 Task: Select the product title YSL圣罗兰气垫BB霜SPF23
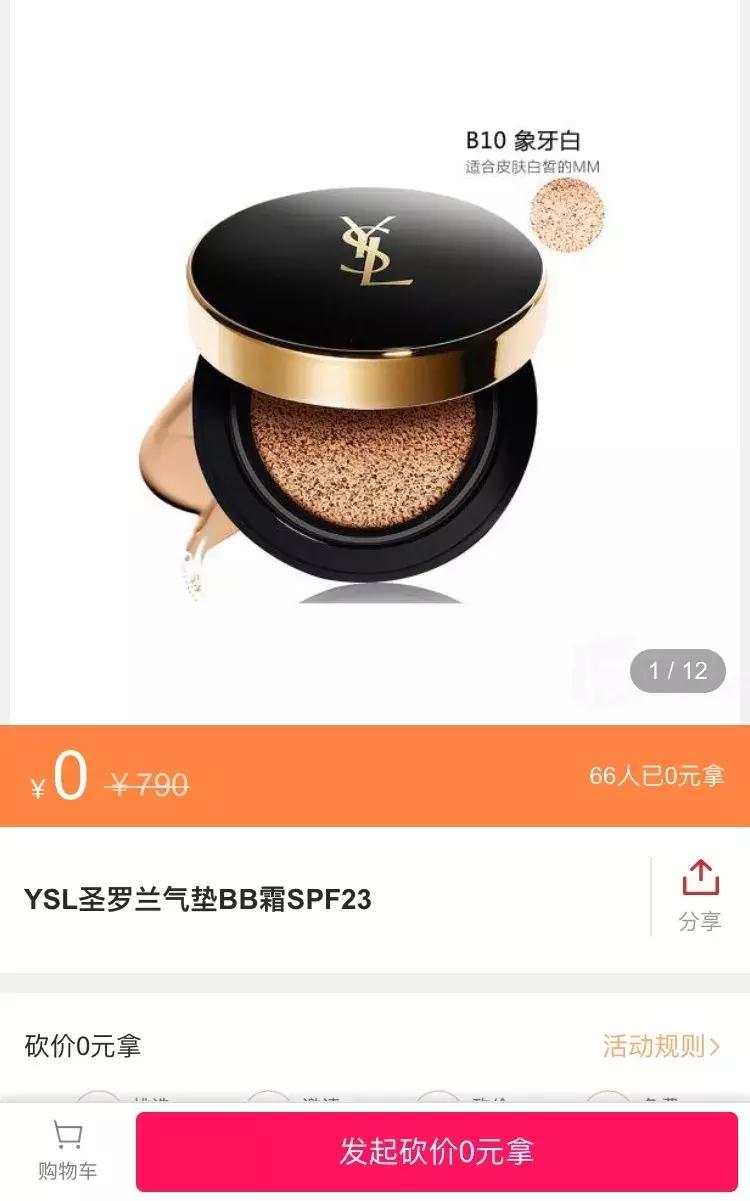(196, 899)
